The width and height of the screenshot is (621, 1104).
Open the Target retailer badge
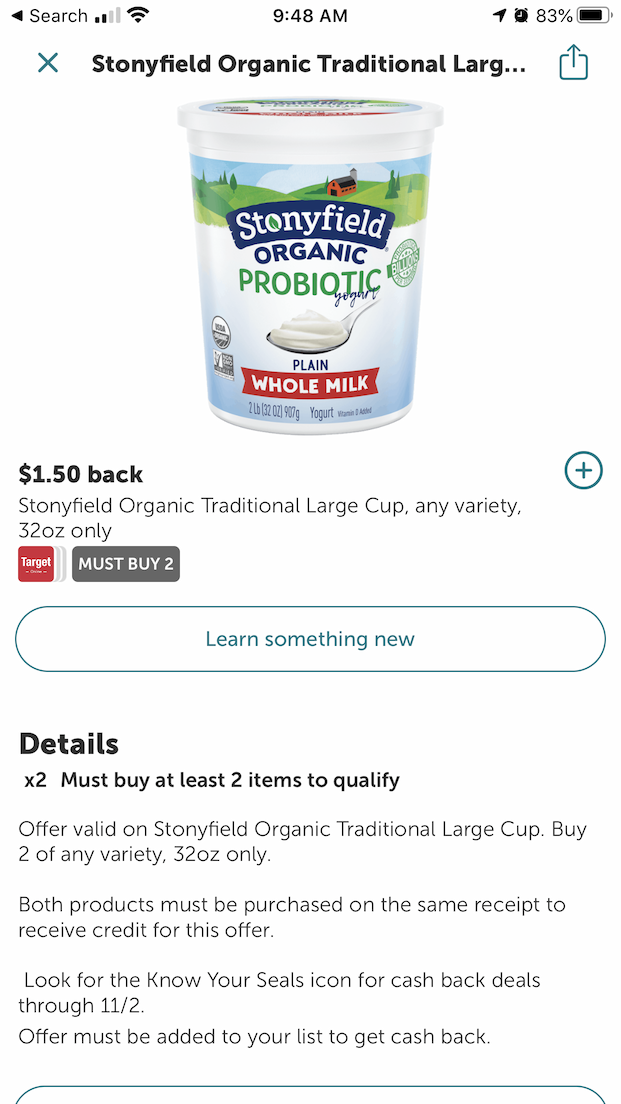(x=35, y=564)
